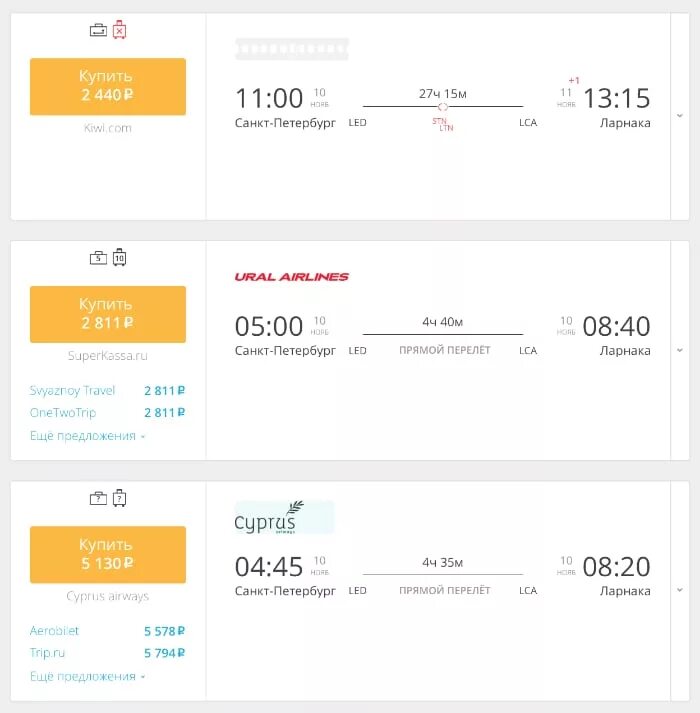Image resolution: width=700 pixels, height=713 pixels.
Task: Buy the Kiwi.com ticket for 2 440 ₽
Action: pyautogui.click(x=108, y=86)
